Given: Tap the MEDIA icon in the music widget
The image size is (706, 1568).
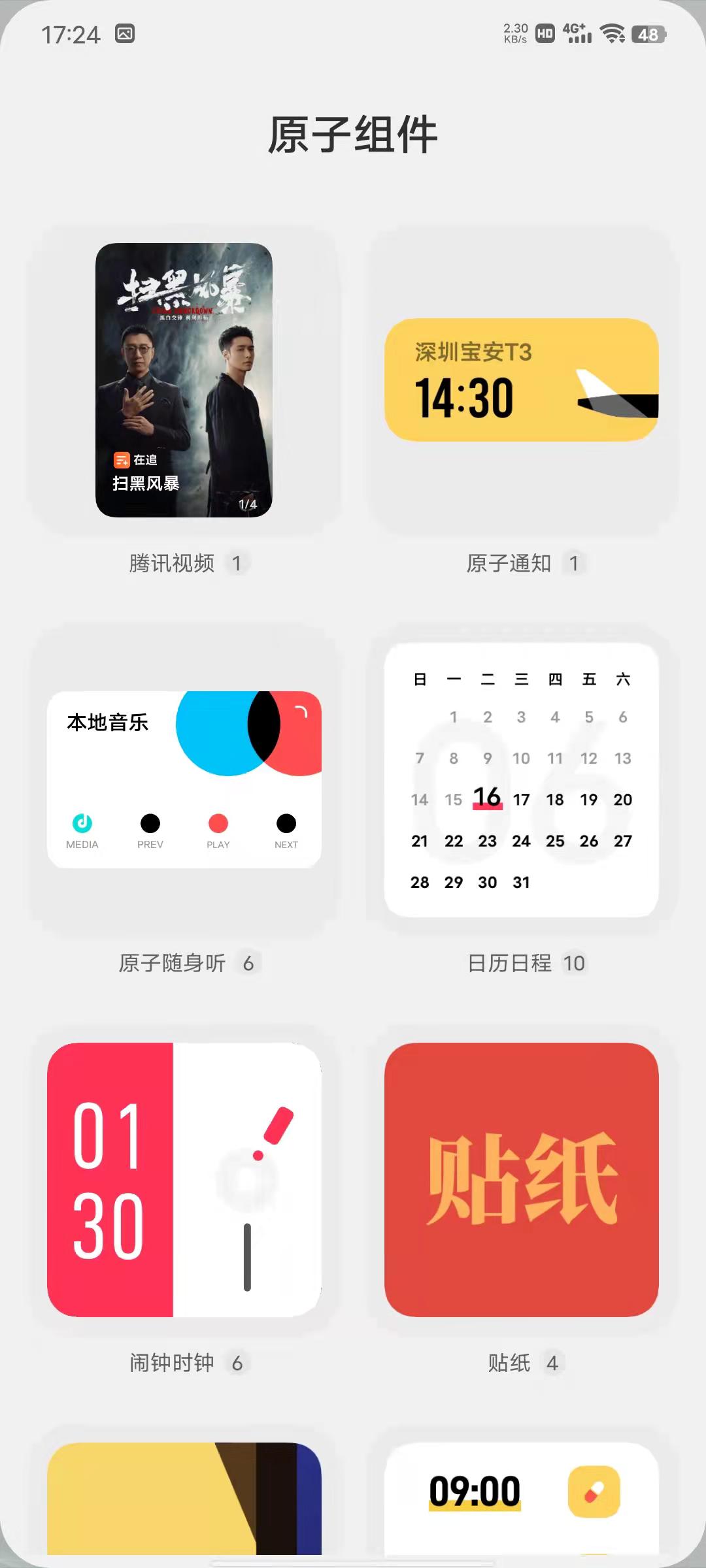Looking at the screenshot, I should (82, 824).
